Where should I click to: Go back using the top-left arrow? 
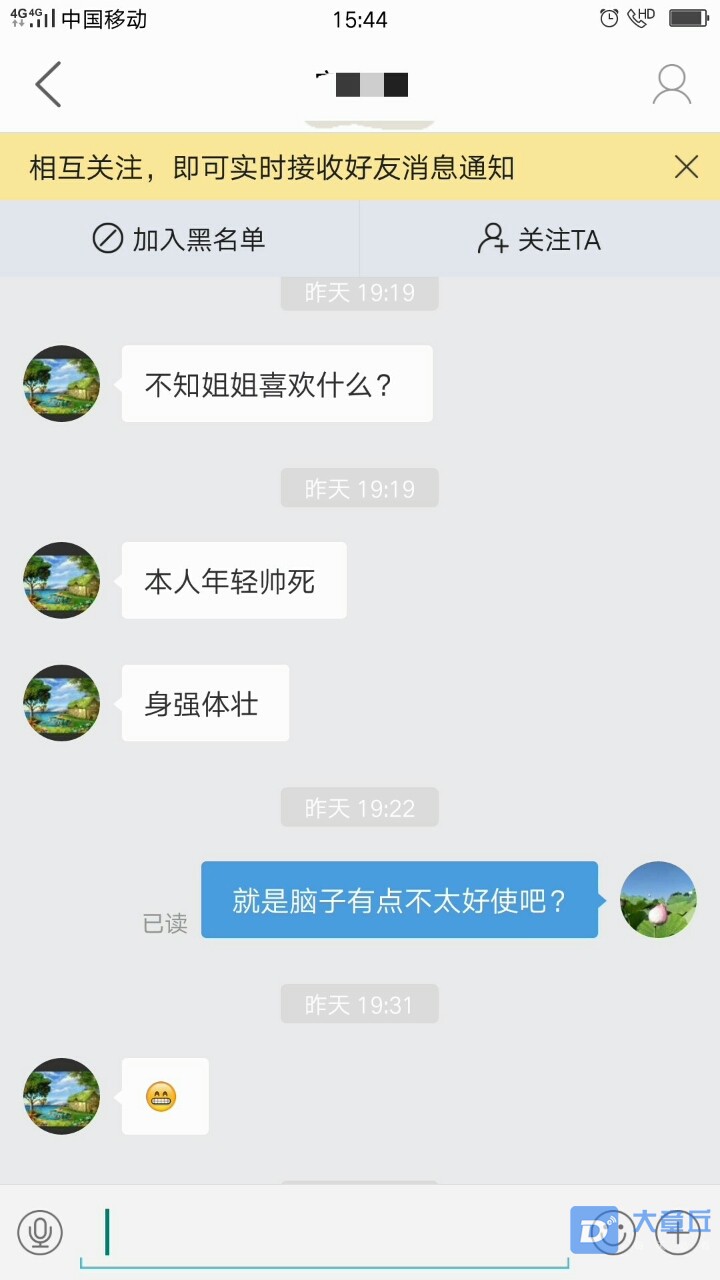click(48, 84)
